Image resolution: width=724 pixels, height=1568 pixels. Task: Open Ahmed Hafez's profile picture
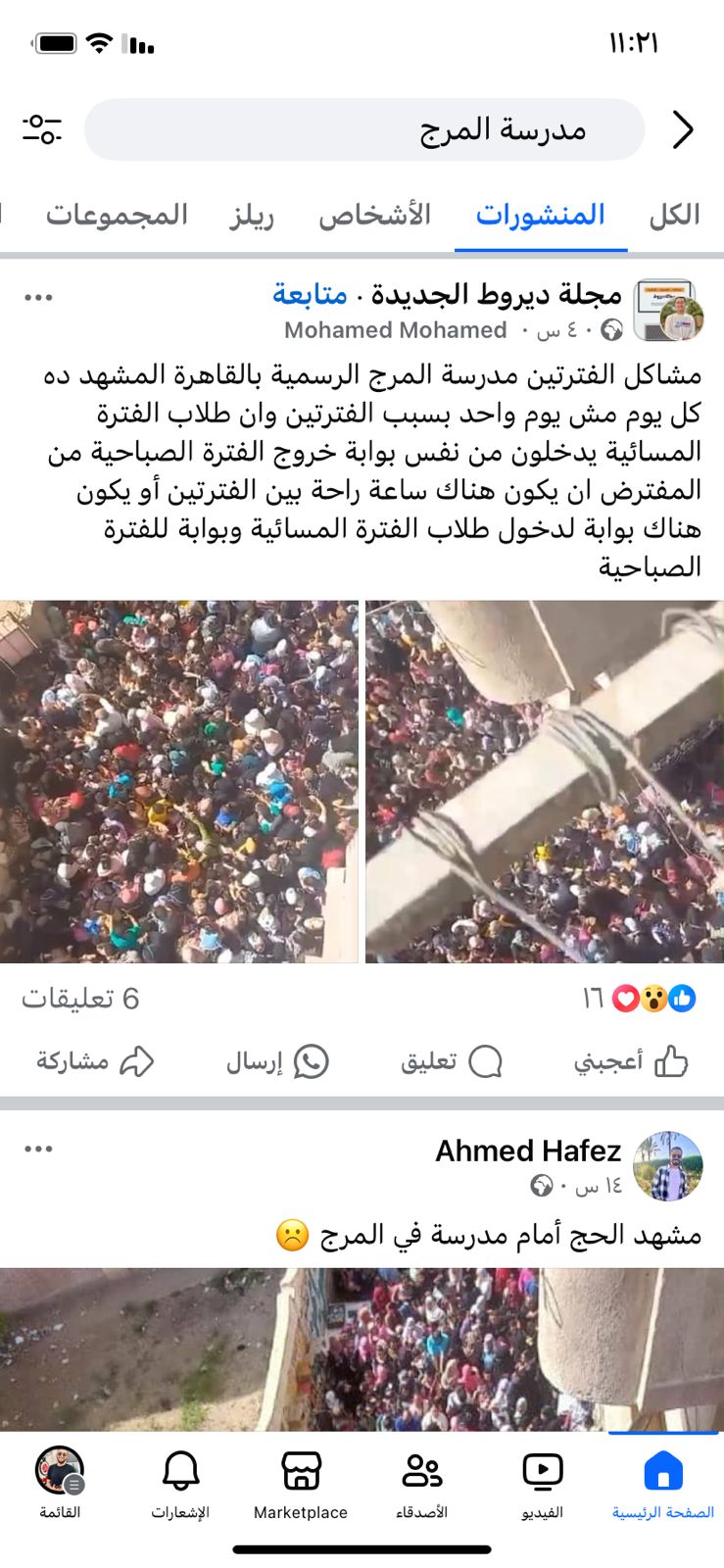[668, 1166]
